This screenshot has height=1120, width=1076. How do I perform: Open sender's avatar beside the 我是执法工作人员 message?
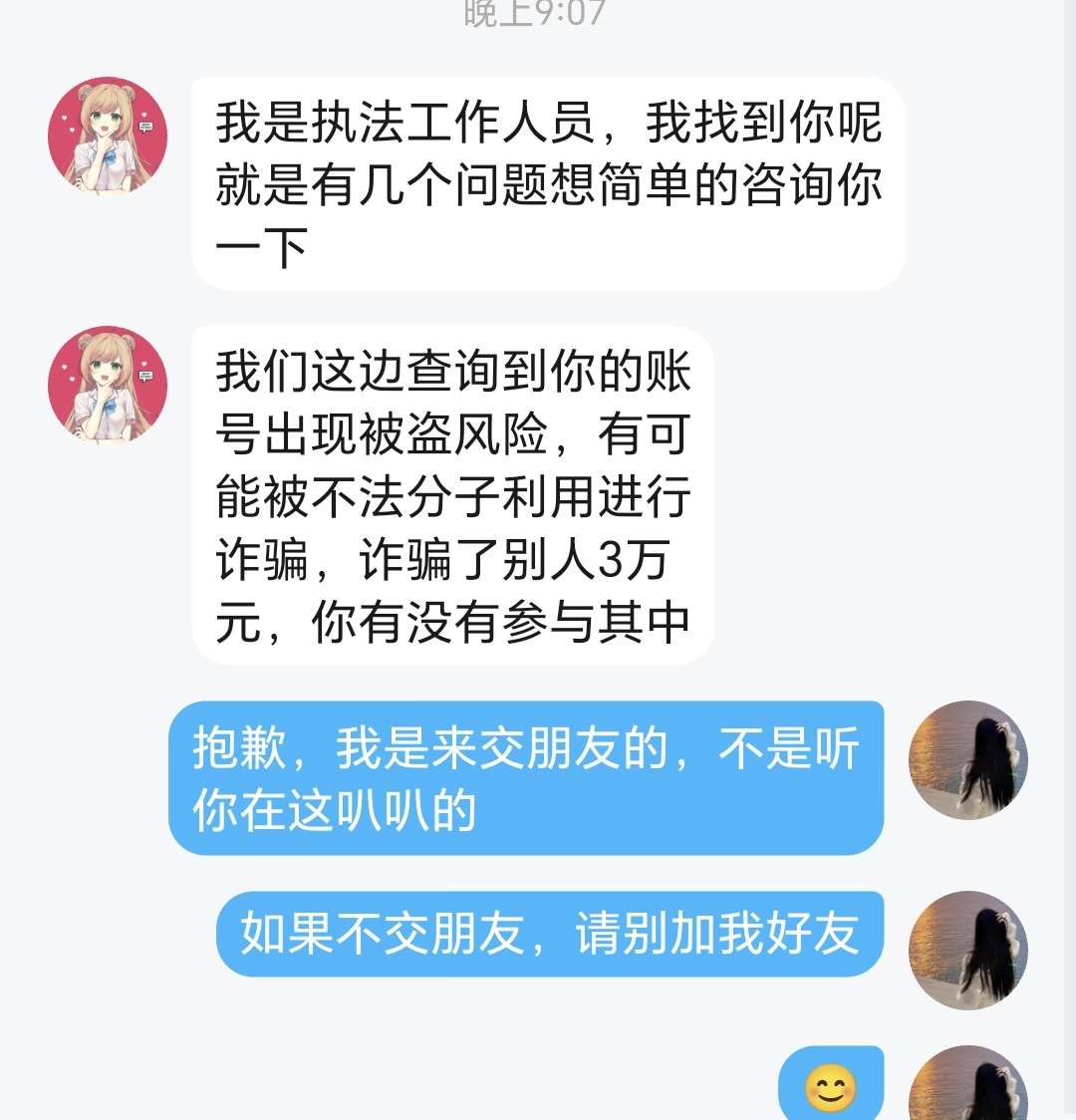tap(108, 137)
